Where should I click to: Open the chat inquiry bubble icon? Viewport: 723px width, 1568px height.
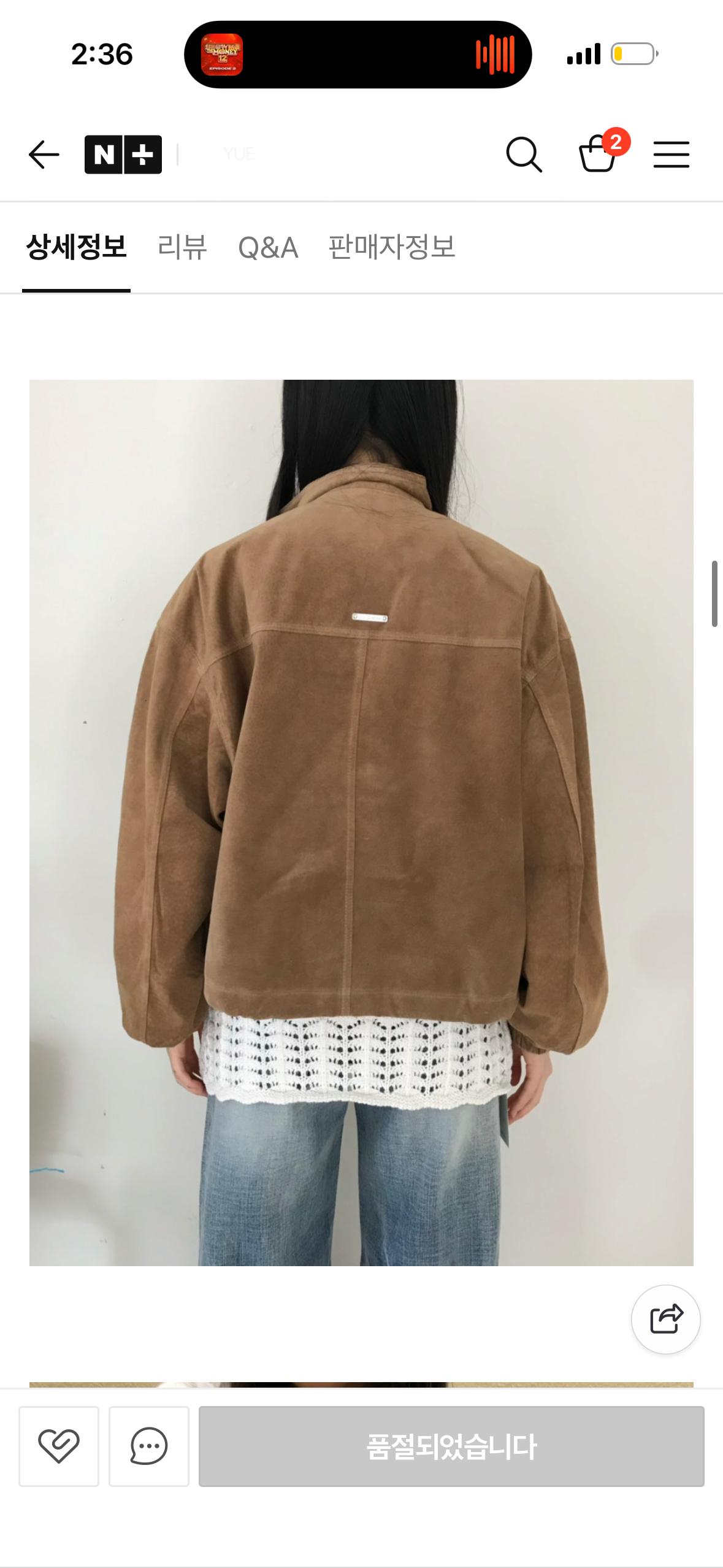[149, 1446]
